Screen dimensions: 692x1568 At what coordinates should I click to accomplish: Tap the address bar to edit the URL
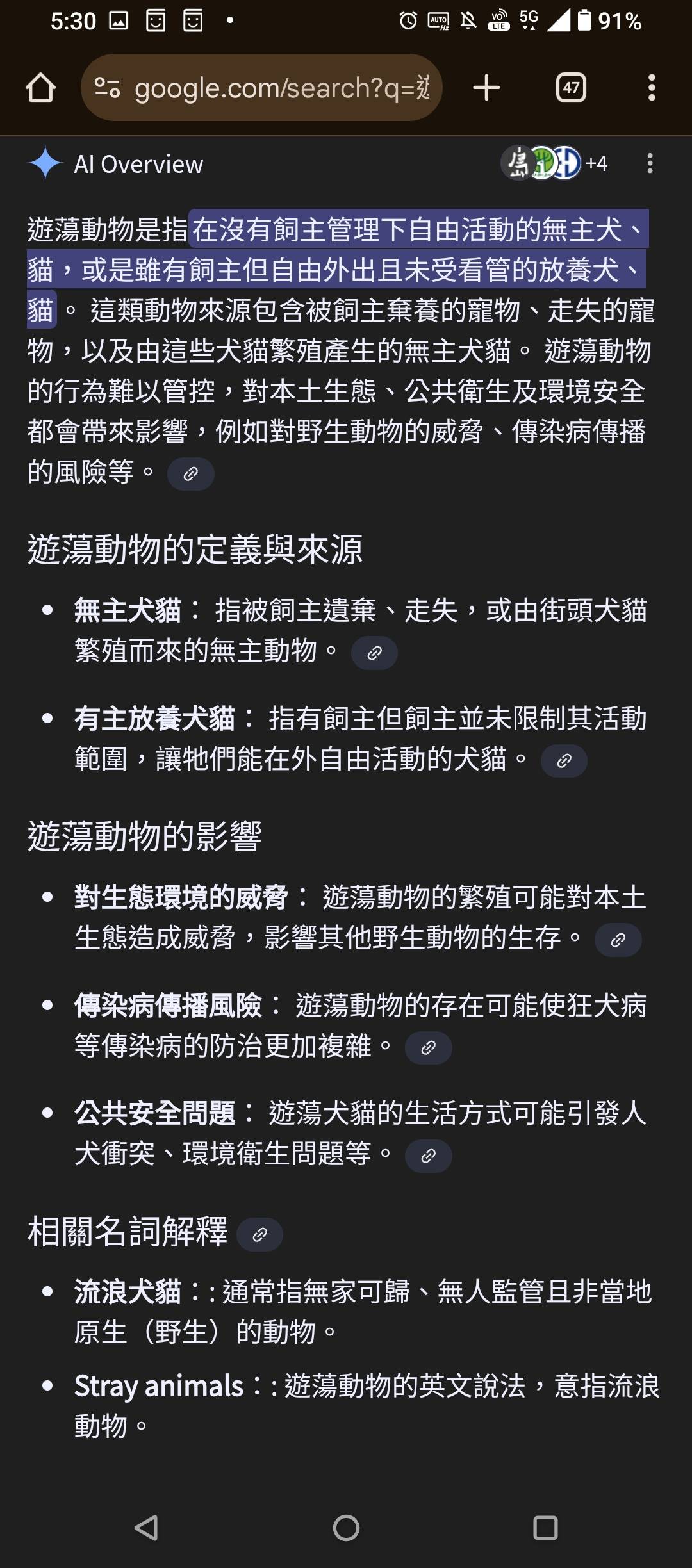pyautogui.click(x=276, y=87)
